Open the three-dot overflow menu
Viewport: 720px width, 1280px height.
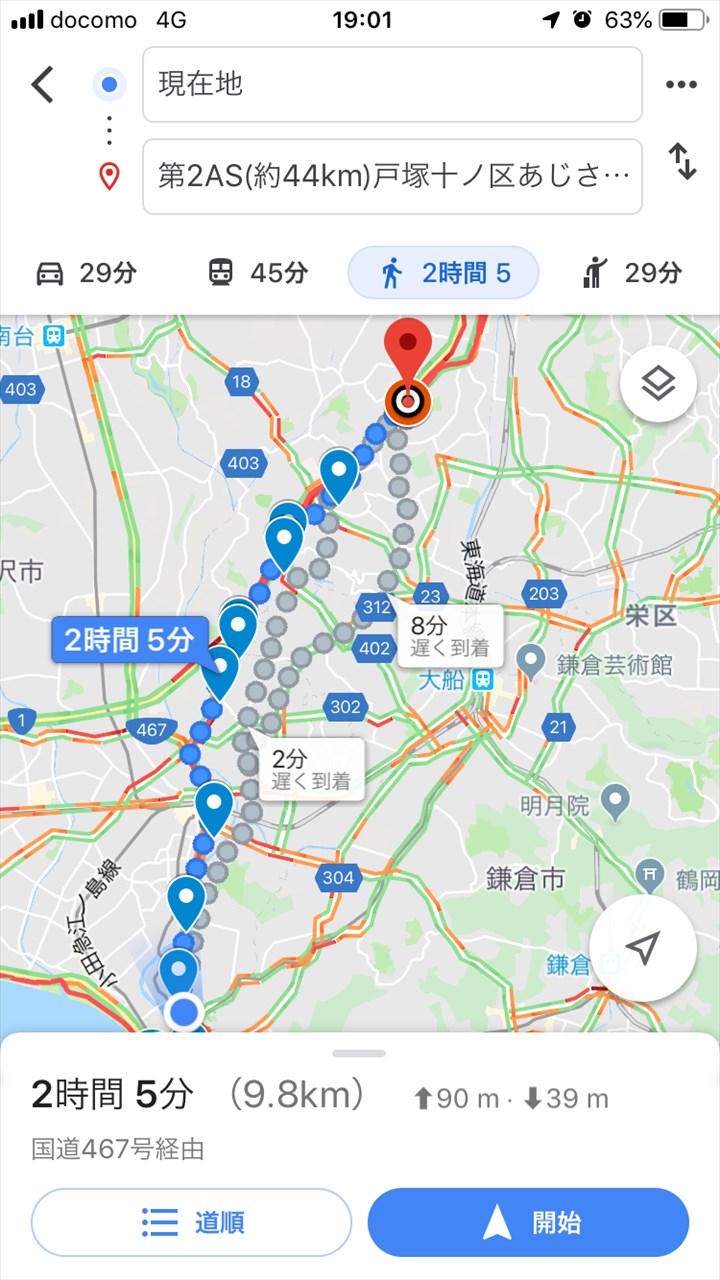(x=681, y=85)
